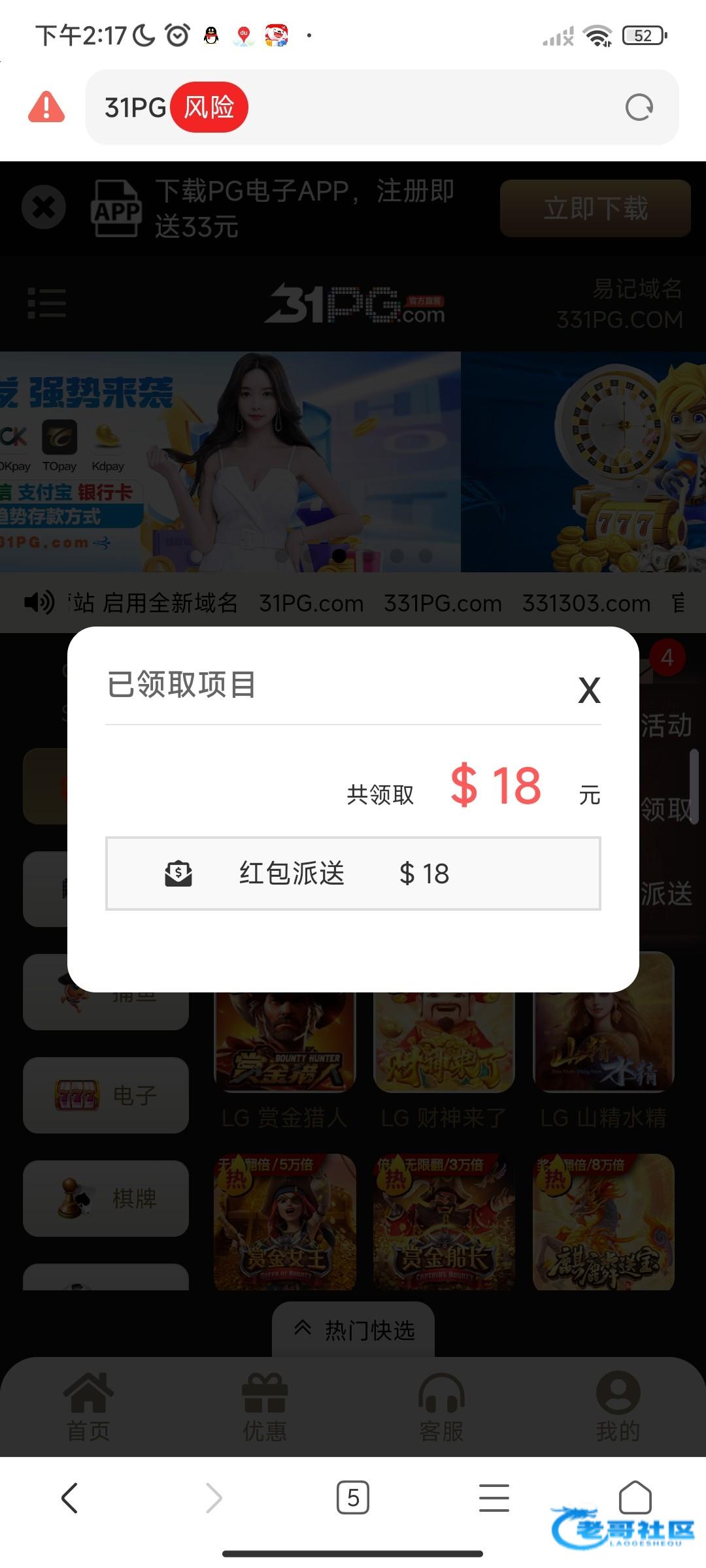Open the browser tabs switcher showing 5
Viewport: 706px width, 1568px height.
point(353,1497)
